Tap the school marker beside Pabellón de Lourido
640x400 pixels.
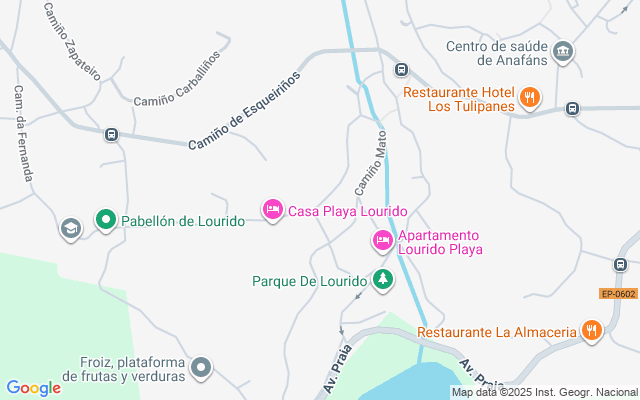coord(70,229)
